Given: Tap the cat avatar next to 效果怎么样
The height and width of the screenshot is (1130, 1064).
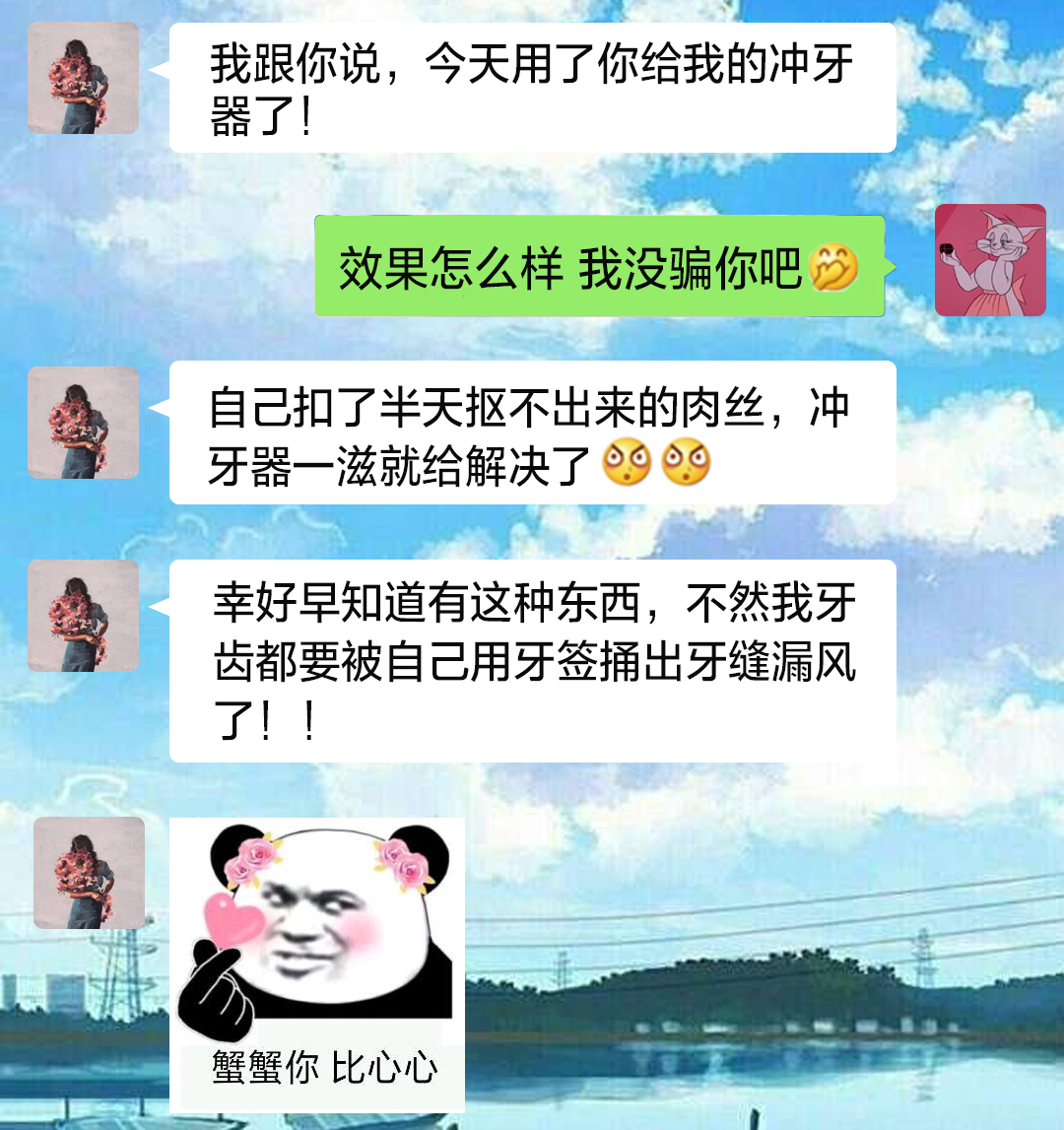Looking at the screenshot, I should click(989, 260).
